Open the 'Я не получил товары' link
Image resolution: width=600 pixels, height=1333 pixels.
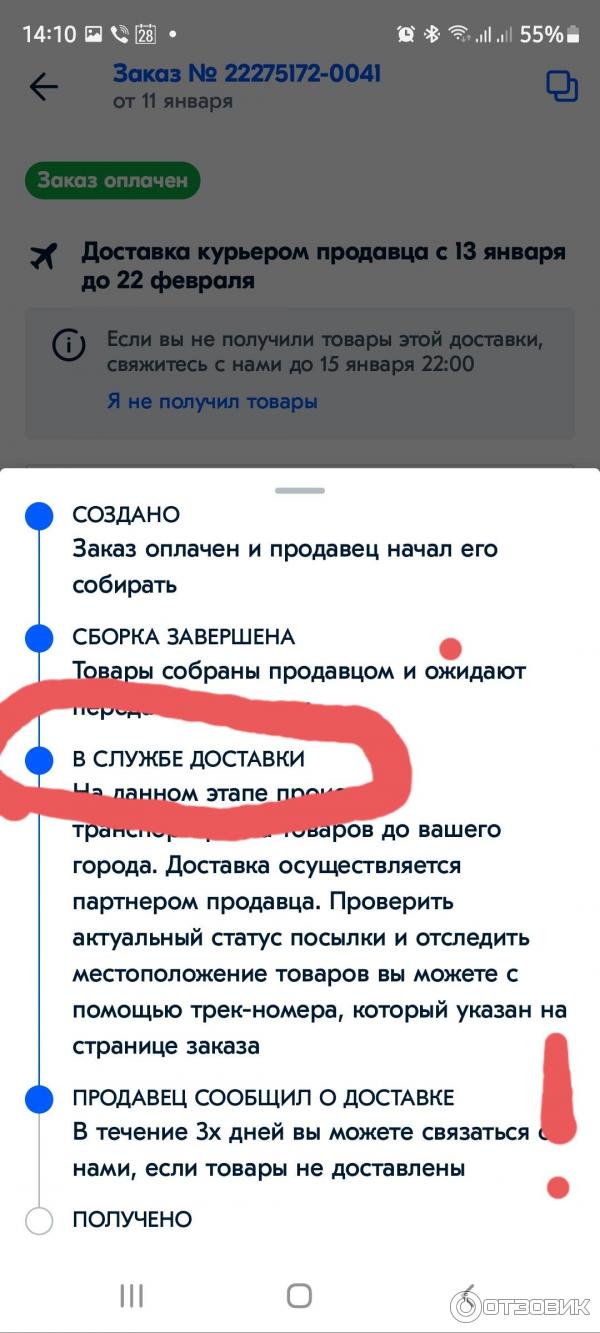(212, 402)
